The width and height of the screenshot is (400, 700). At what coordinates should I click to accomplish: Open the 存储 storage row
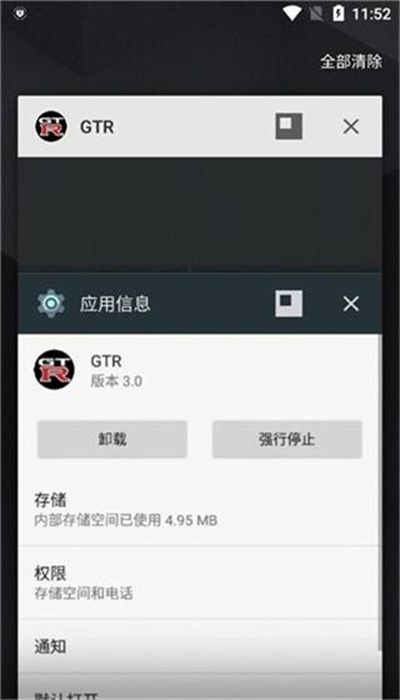(200, 509)
